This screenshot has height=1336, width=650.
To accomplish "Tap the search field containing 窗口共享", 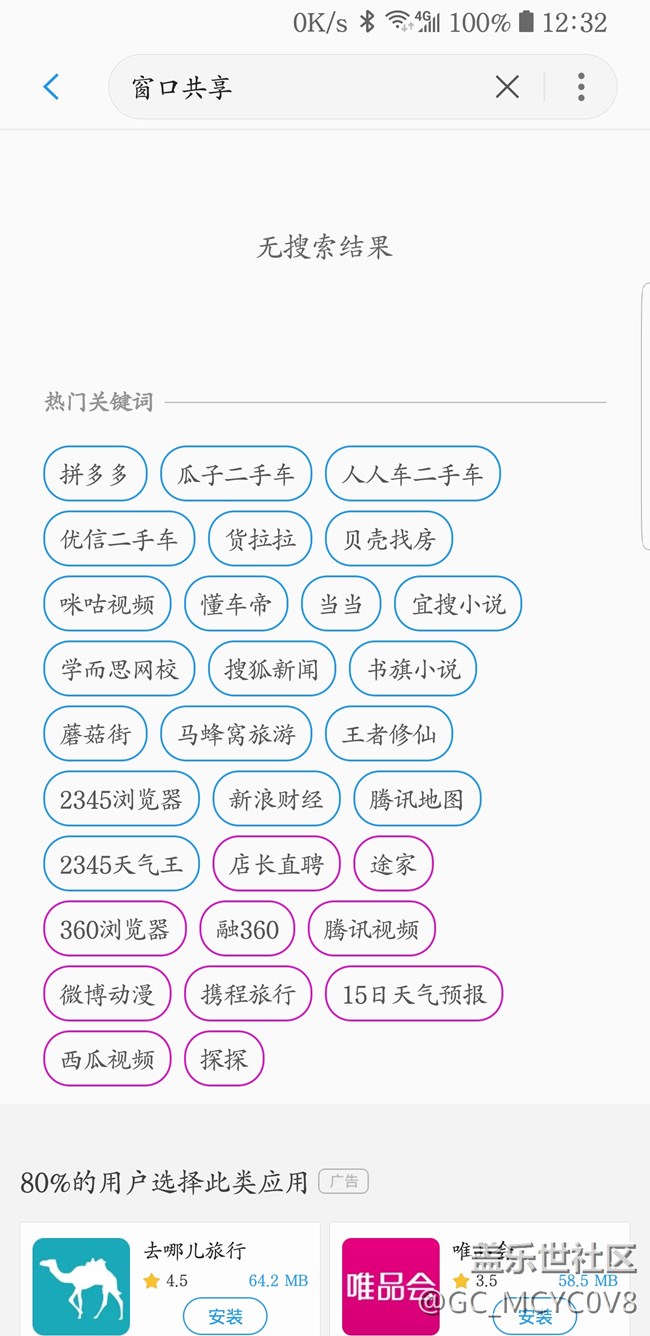I will tap(300, 87).
